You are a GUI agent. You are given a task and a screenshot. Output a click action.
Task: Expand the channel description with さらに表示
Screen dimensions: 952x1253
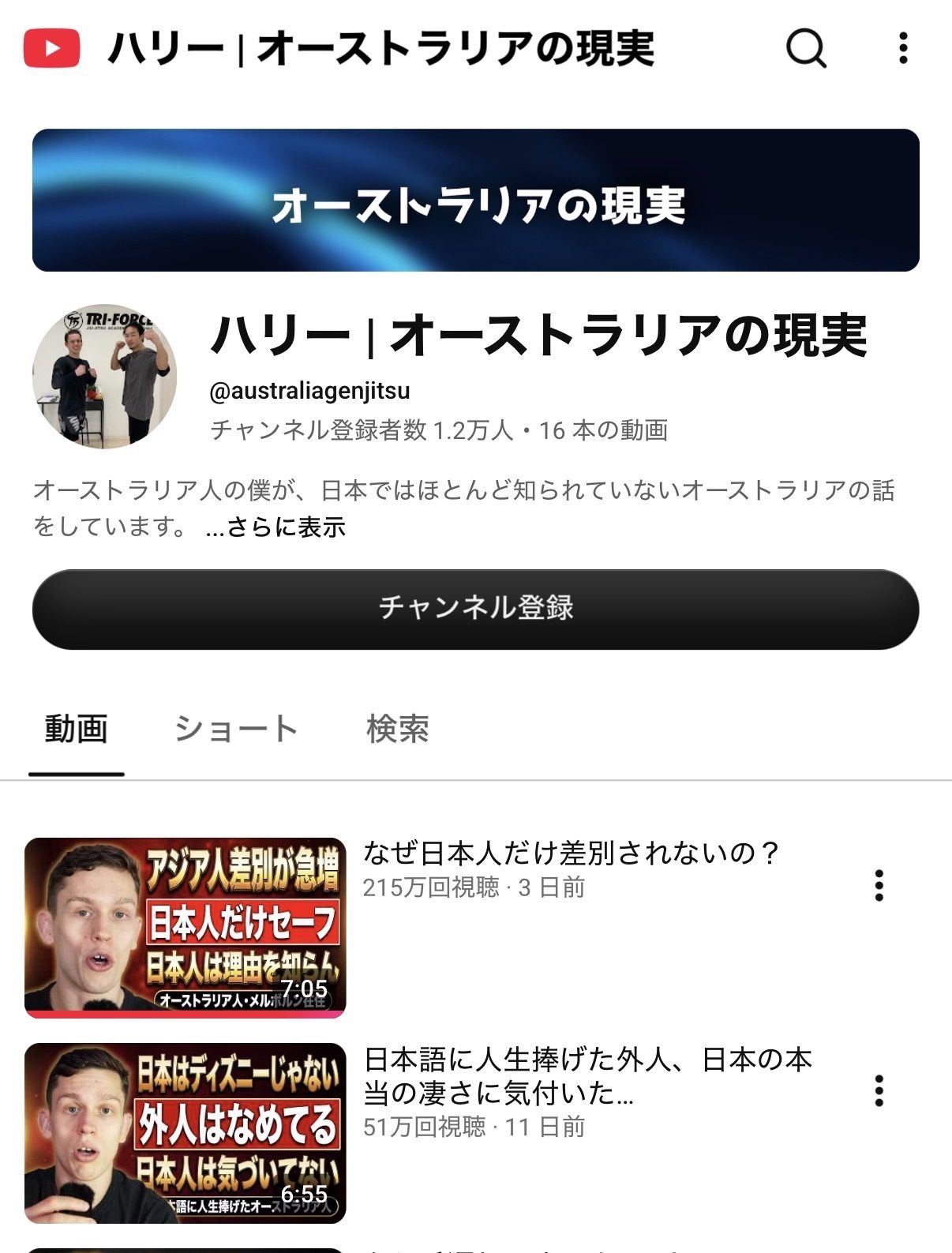tap(275, 527)
